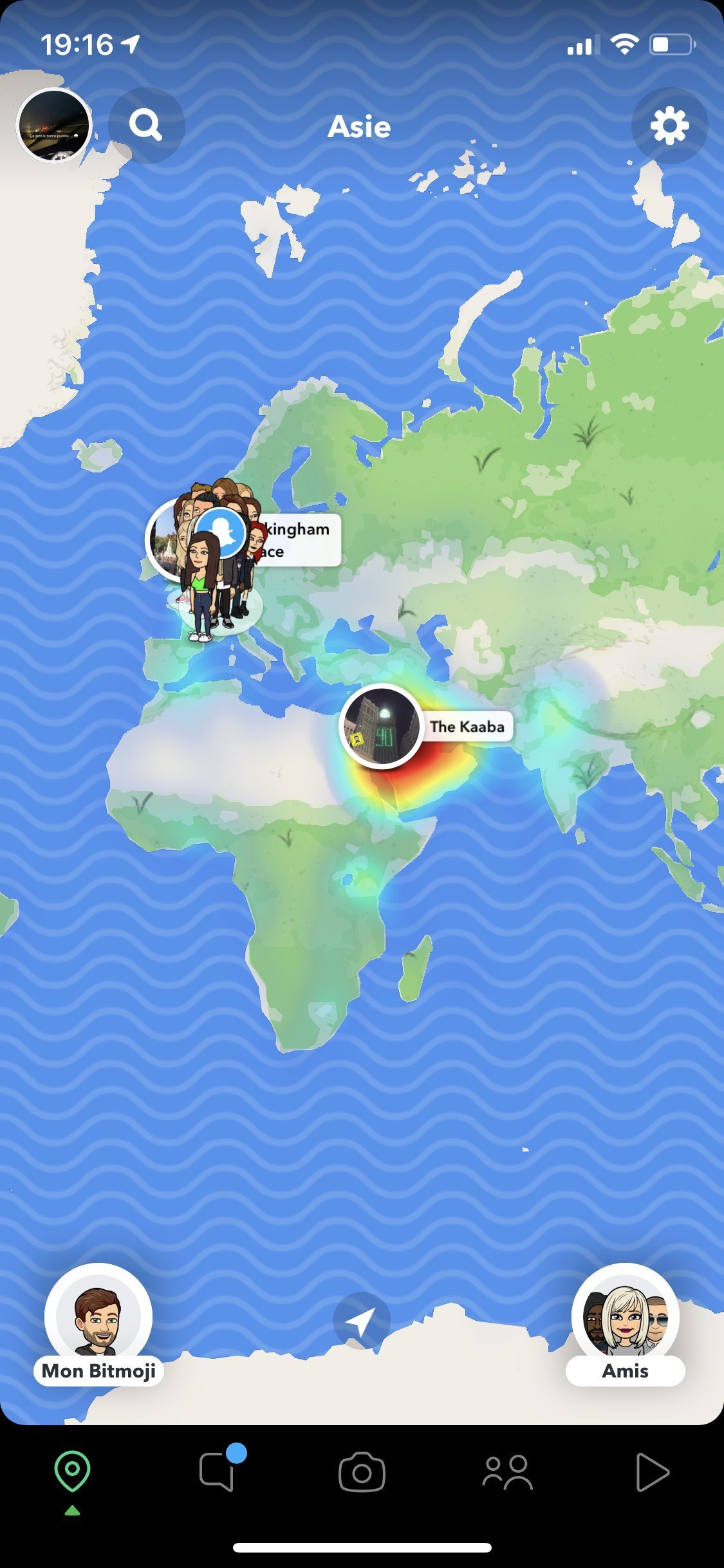
Task: Open the Spotlight play tab
Action: coord(652,1471)
